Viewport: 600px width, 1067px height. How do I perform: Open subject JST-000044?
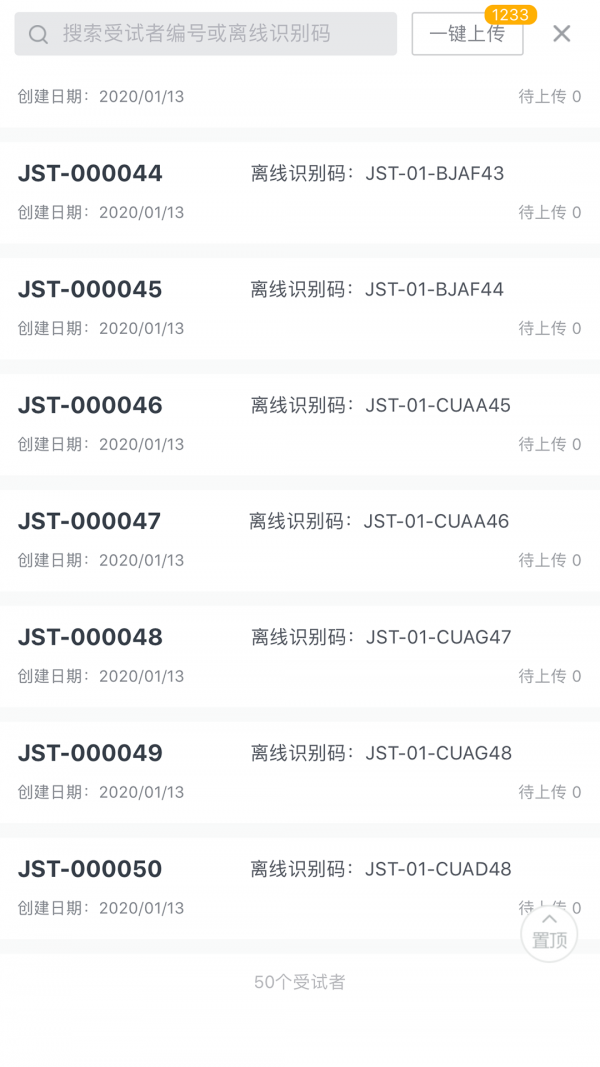coord(299,191)
